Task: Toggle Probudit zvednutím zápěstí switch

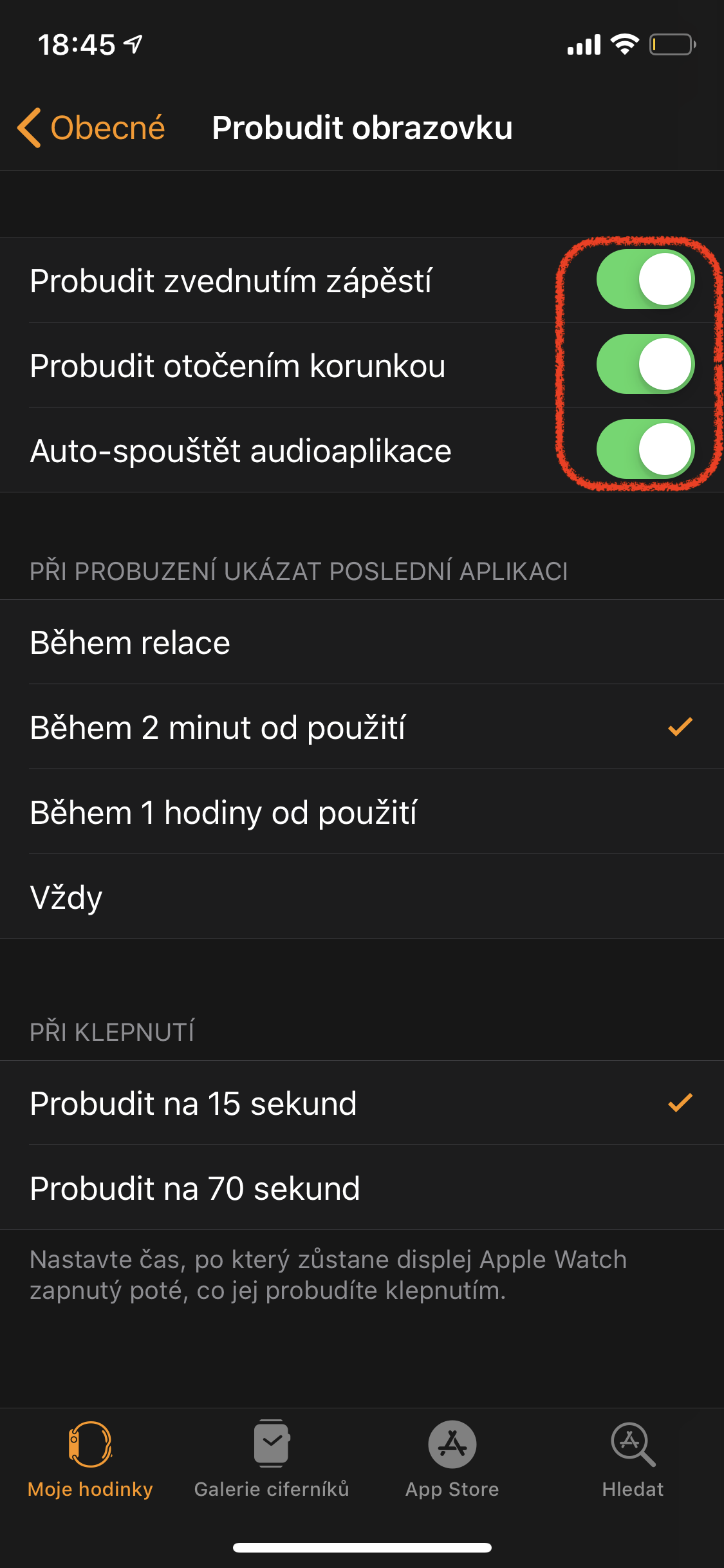Action: click(x=645, y=280)
